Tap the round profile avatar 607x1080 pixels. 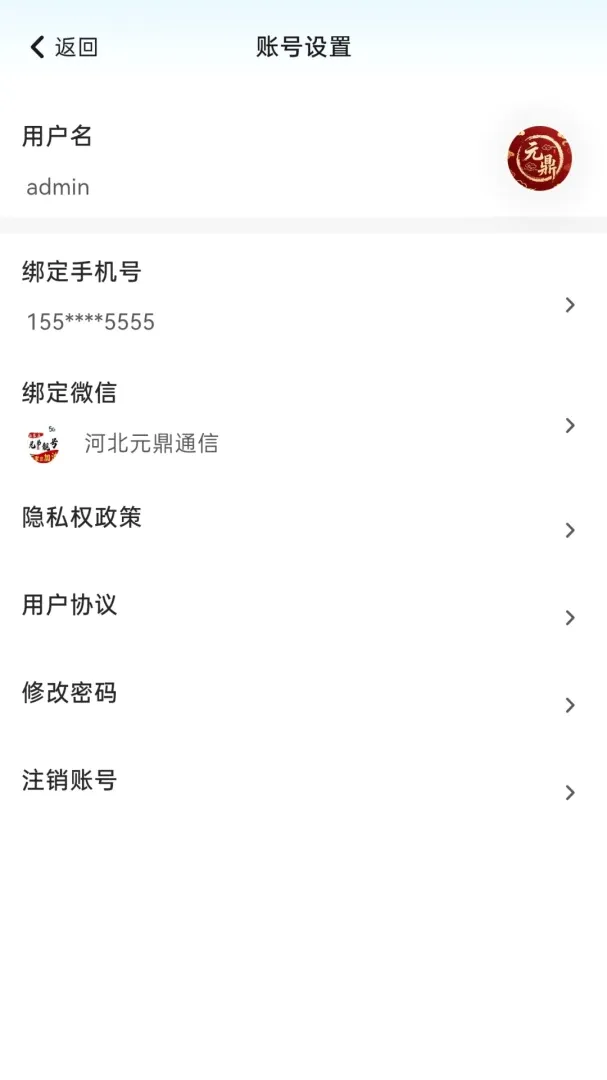coord(539,158)
